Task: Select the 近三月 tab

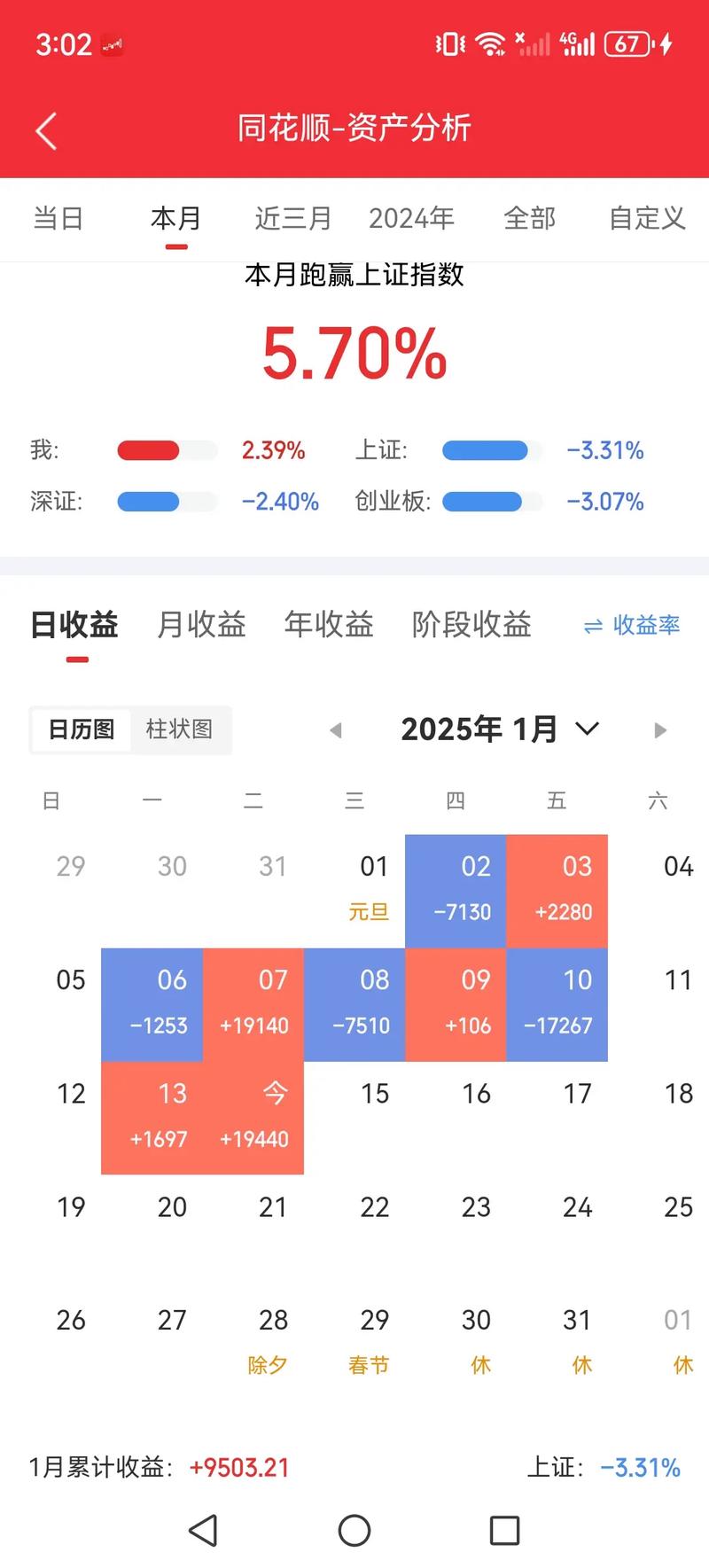Action: (x=292, y=218)
